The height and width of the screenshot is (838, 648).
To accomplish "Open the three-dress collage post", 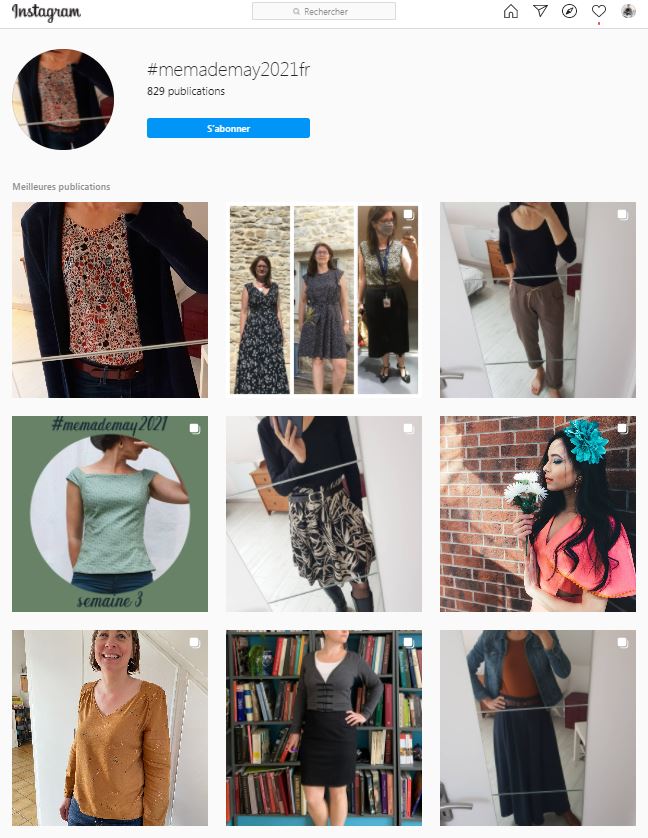I will 324,300.
